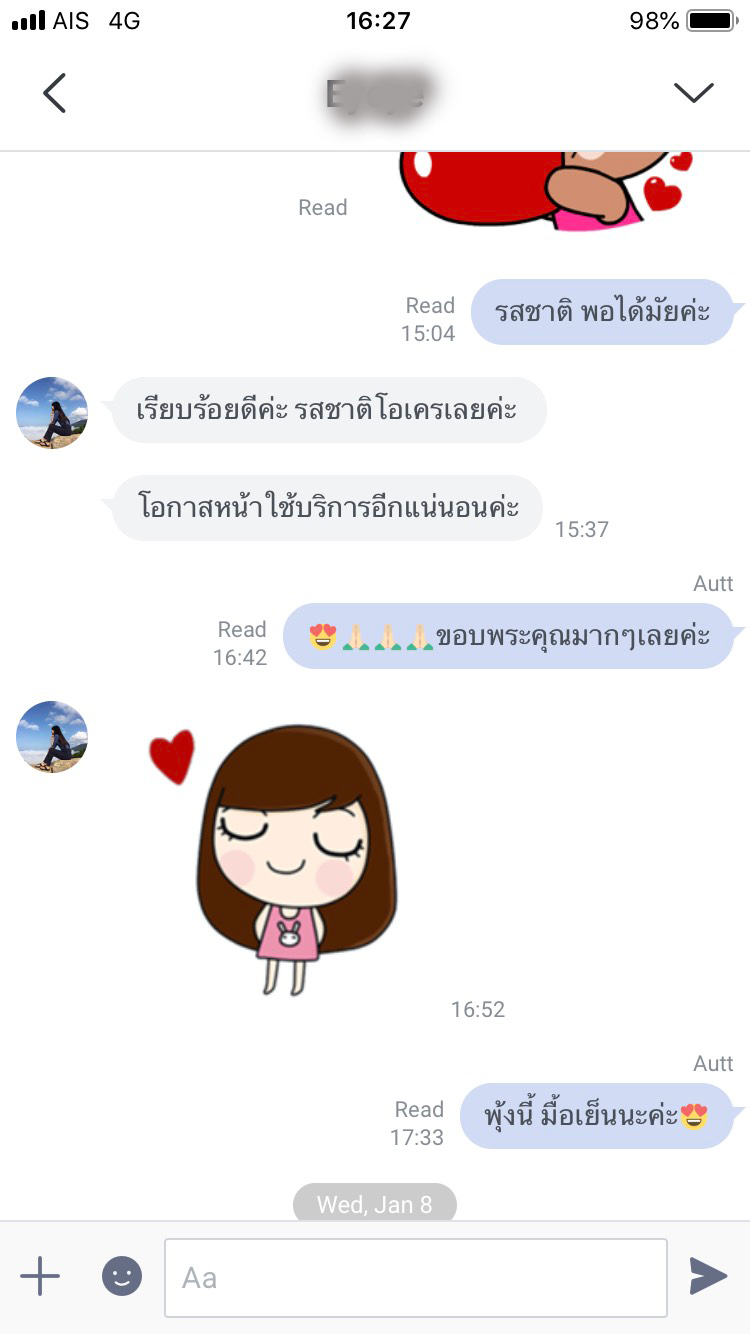Open the plus attachment menu
Viewport: 750px width, 1334px height.
pyautogui.click(x=40, y=1277)
